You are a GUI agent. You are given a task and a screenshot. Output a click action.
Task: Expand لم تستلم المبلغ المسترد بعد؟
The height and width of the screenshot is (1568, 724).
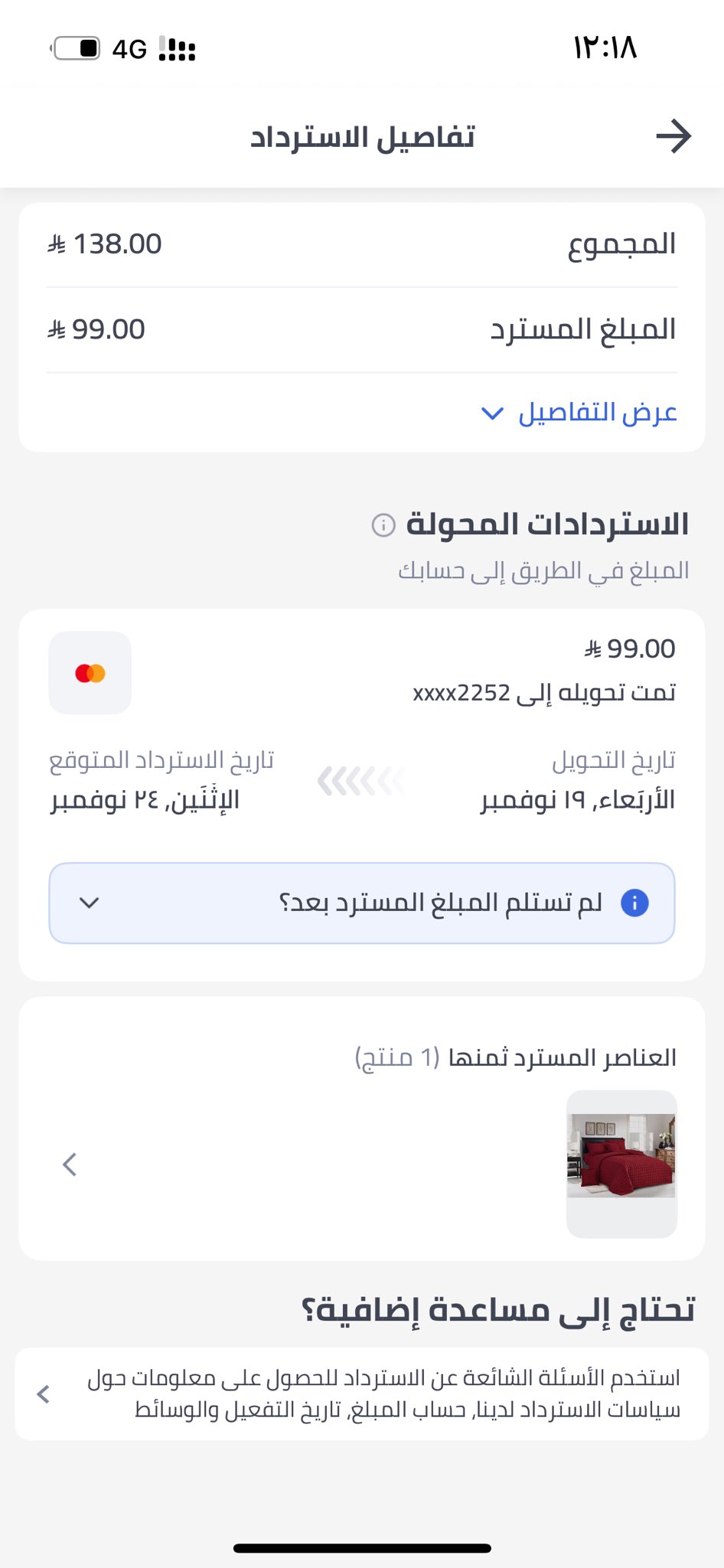362,903
